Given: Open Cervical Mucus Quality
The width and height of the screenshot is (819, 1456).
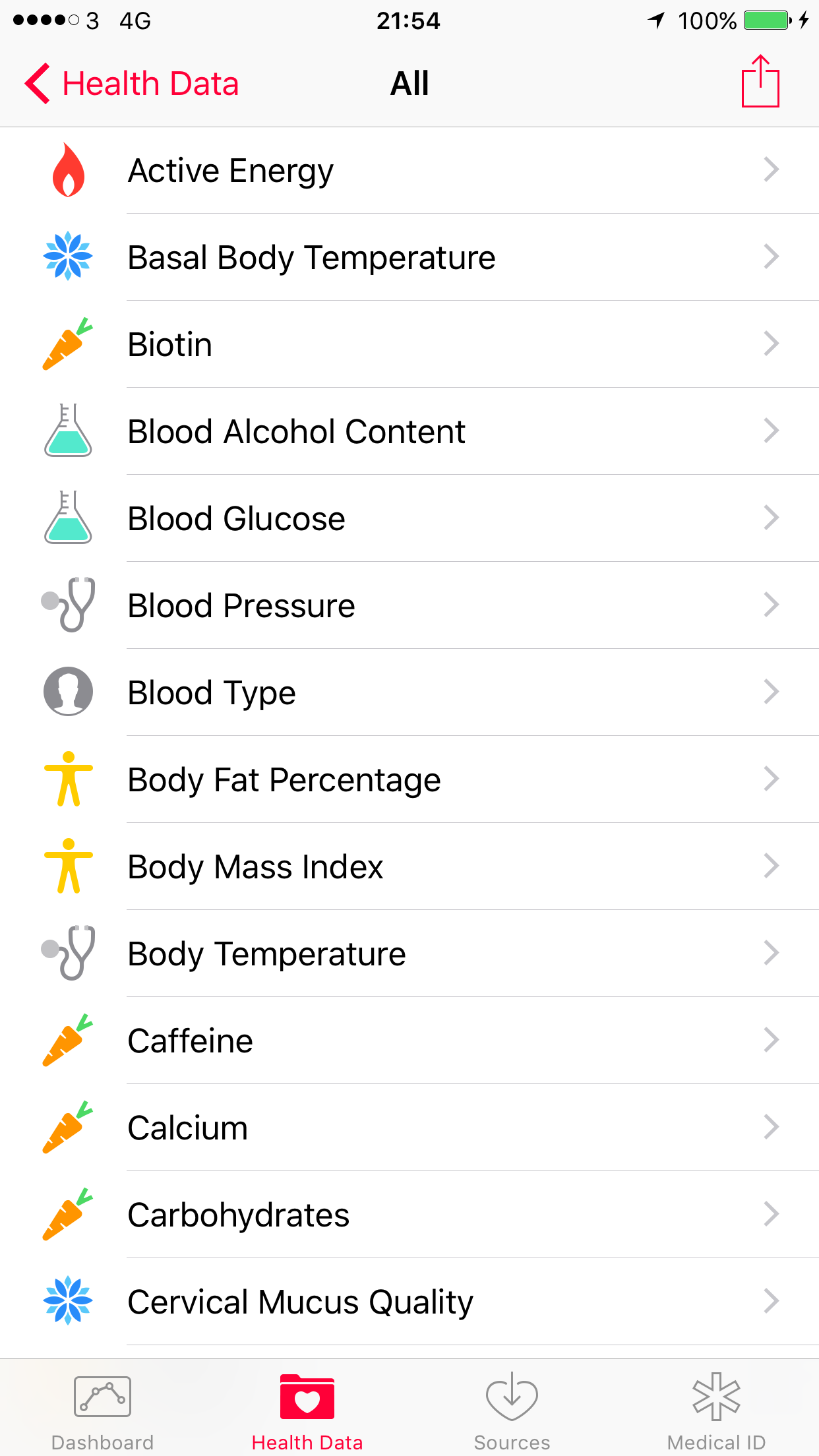Looking at the screenshot, I should (x=409, y=1302).
